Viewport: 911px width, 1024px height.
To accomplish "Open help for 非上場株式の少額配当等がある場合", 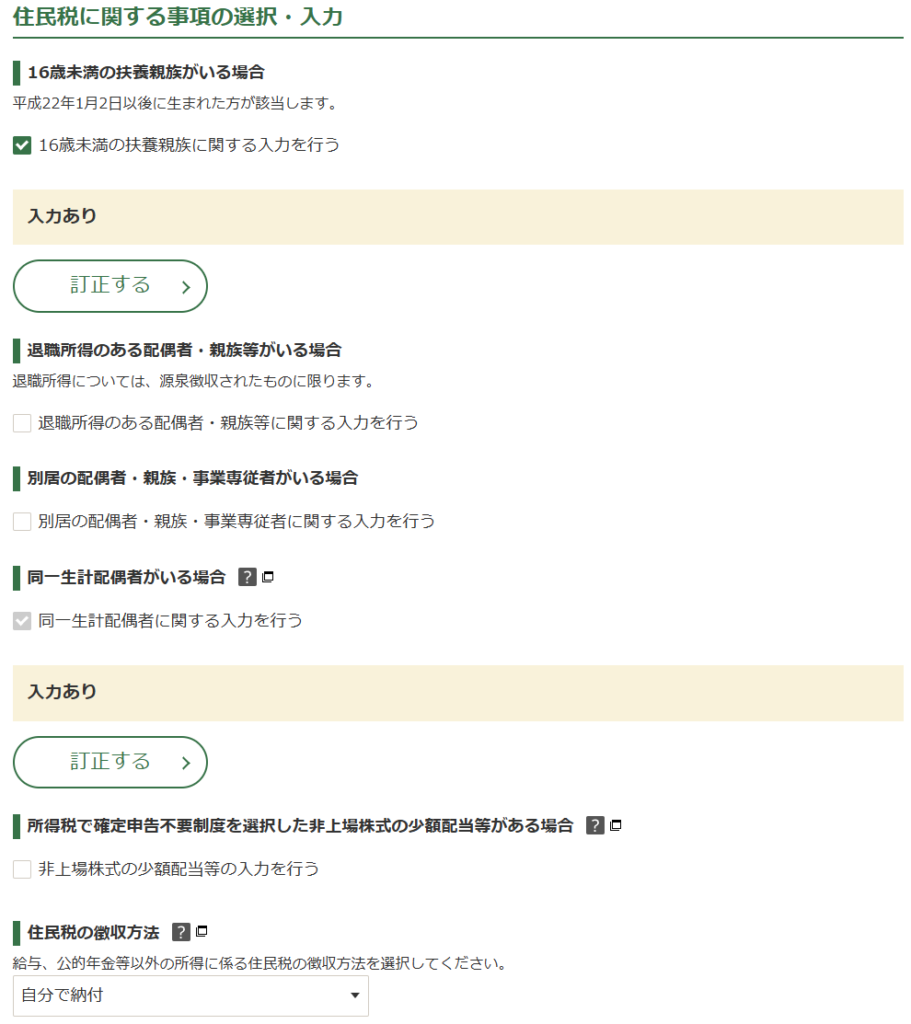I will click(x=596, y=826).
